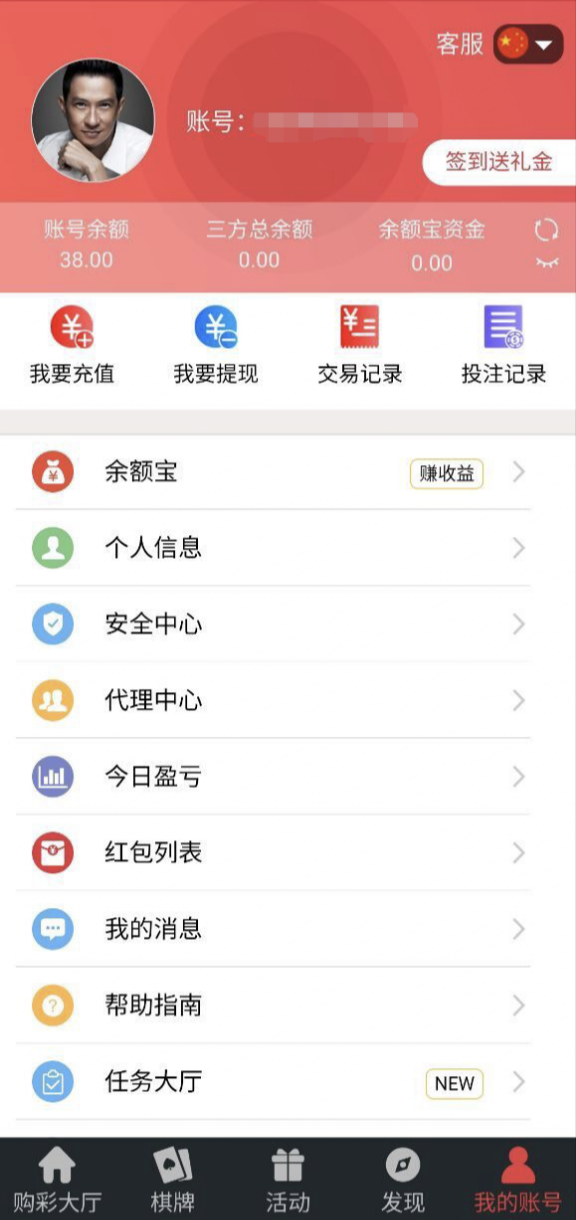Open 代理中心 agent center
The width and height of the screenshot is (576, 1220).
tap(288, 700)
